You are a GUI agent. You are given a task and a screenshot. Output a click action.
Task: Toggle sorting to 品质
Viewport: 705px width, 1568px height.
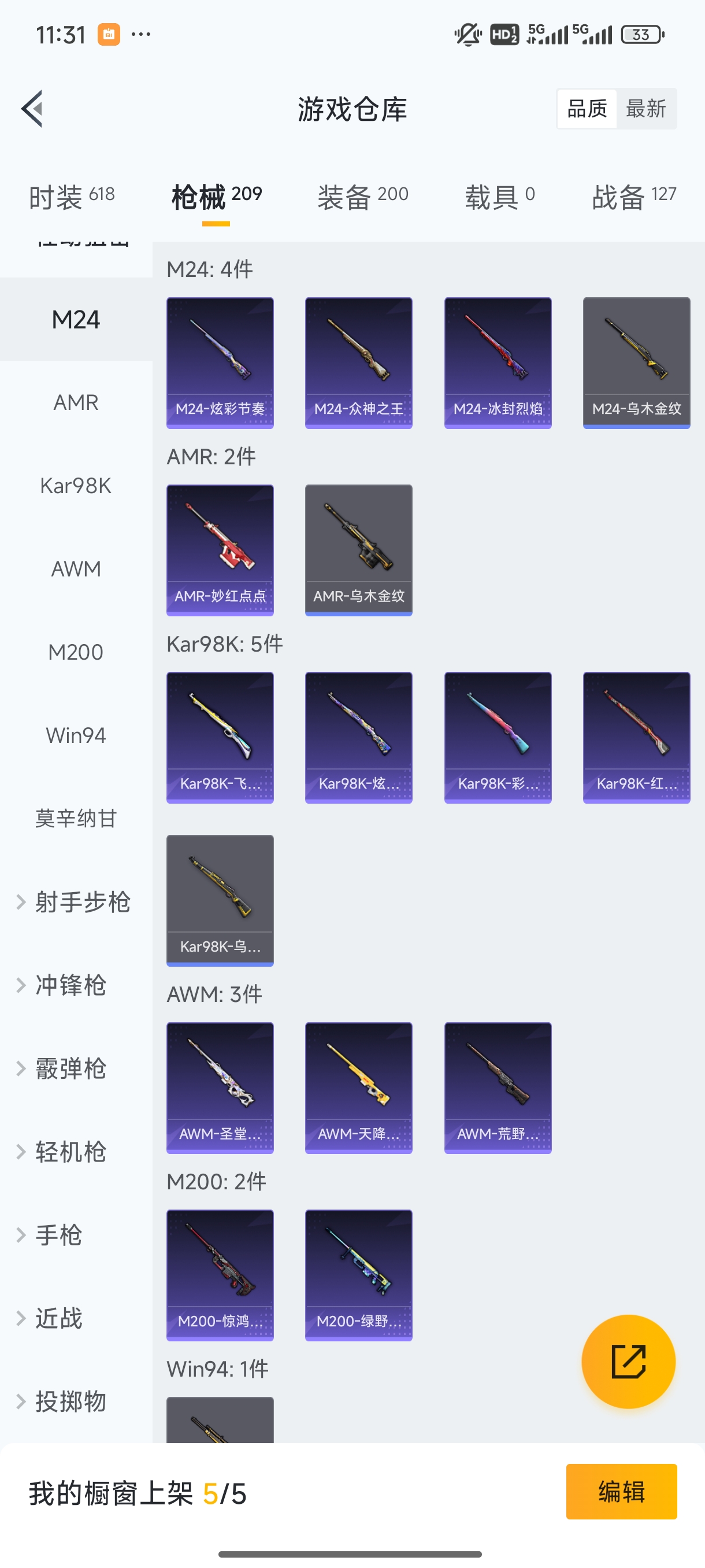pyautogui.click(x=586, y=108)
